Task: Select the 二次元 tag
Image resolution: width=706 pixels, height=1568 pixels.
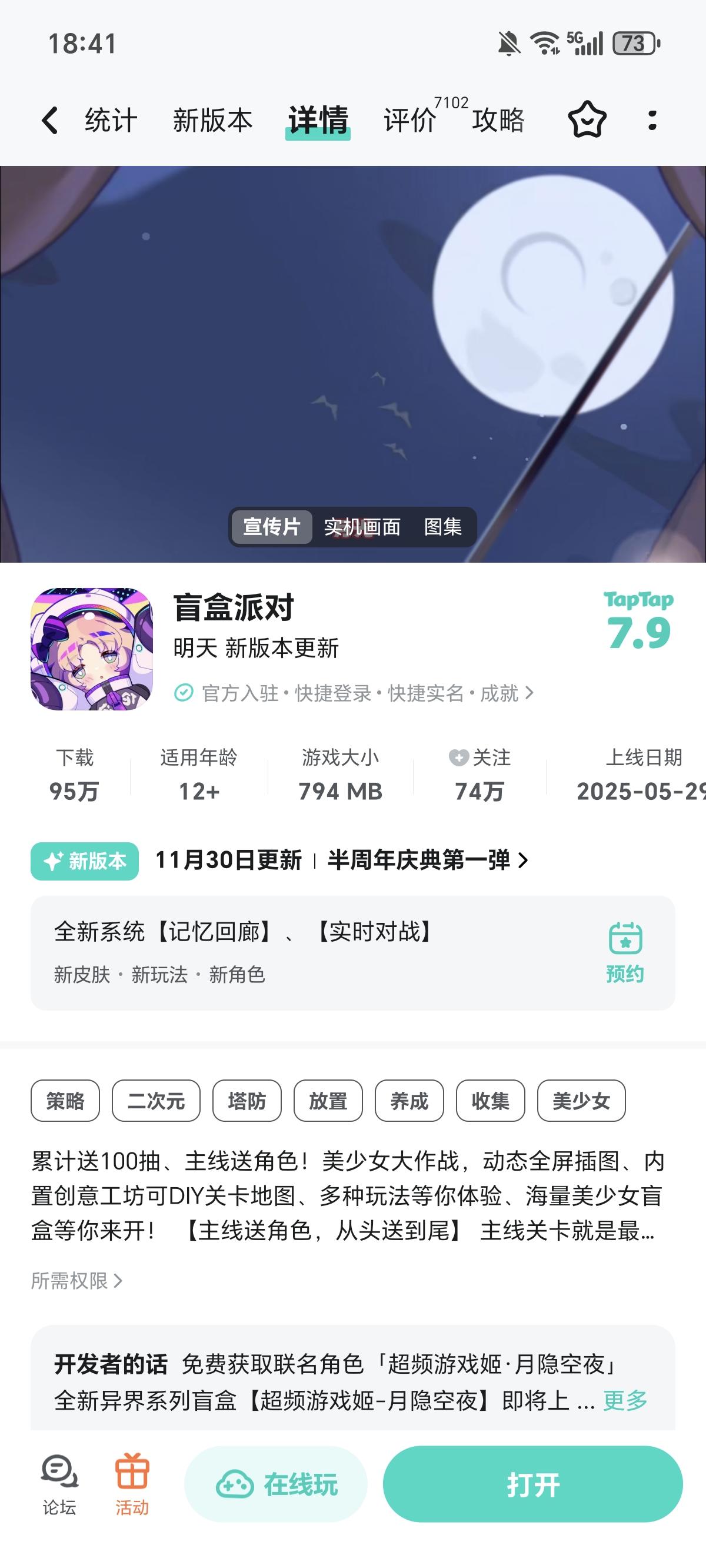Action: 156,1101
